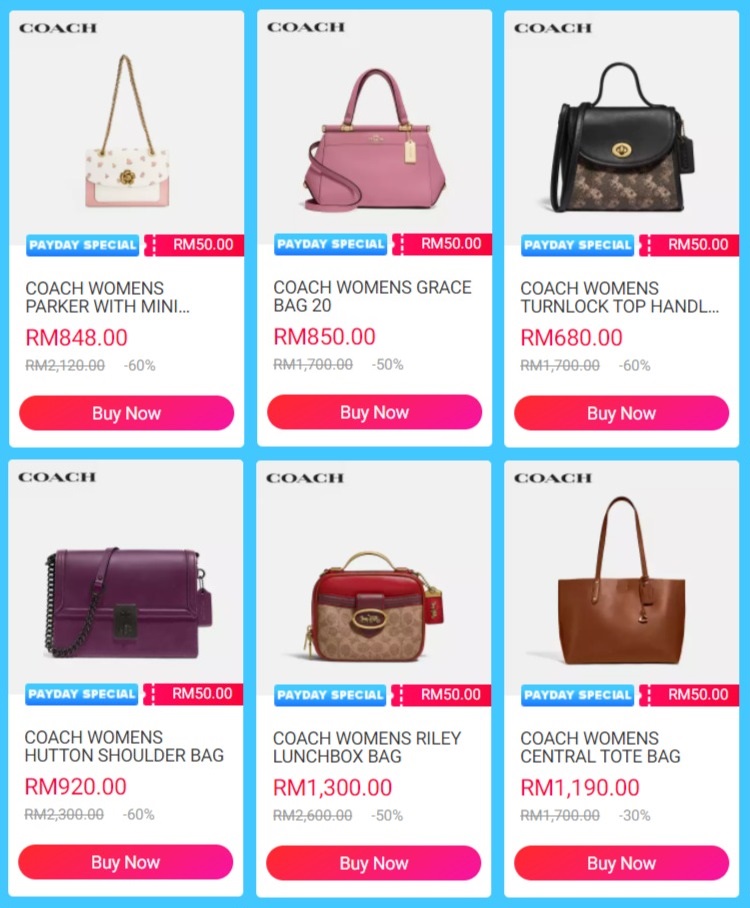The image size is (750, 908).
Task: Open the Riley Lunchbox Bag product tile
Action: tap(374, 605)
